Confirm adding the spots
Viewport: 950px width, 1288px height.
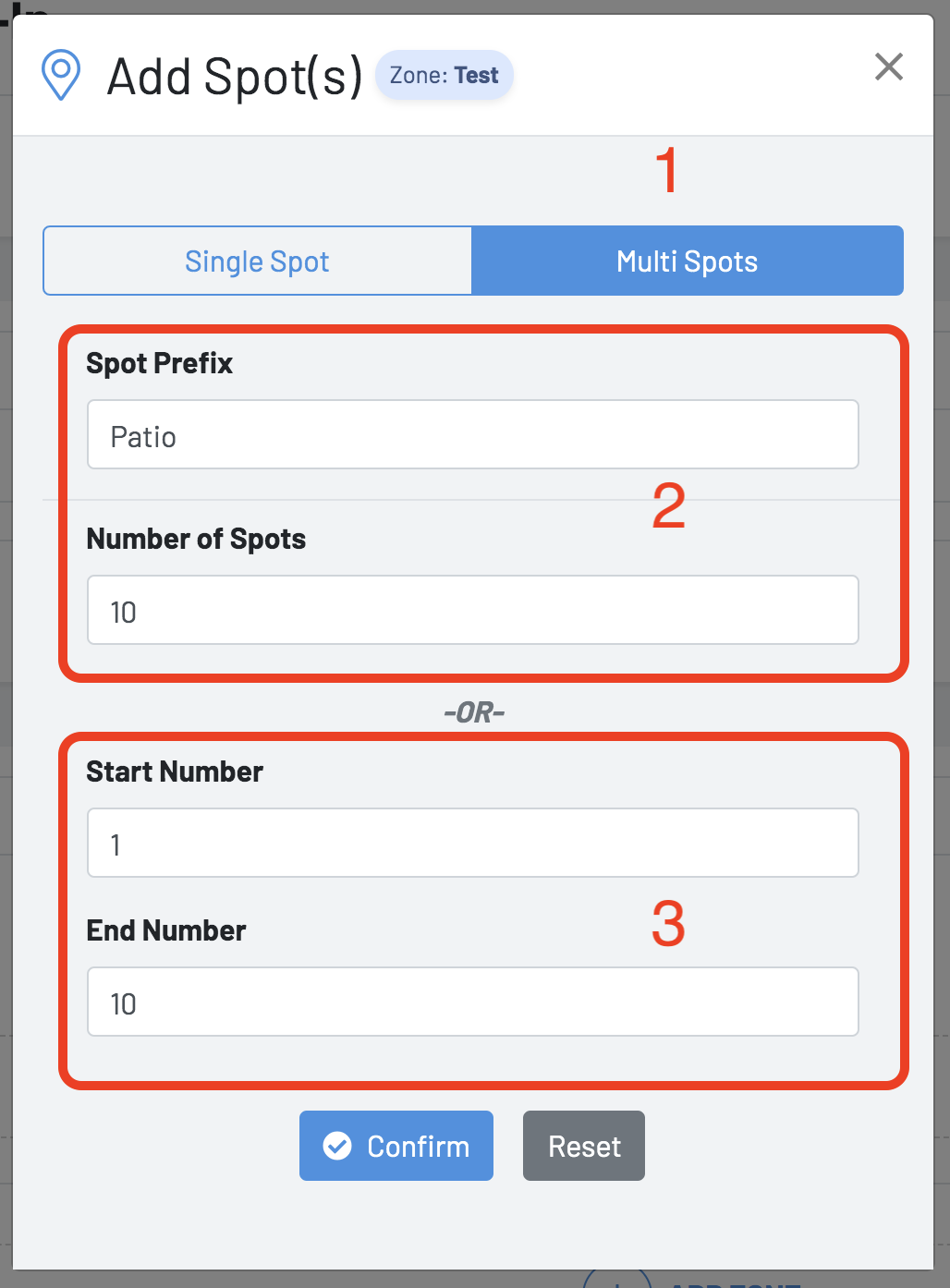click(x=396, y=1146)
